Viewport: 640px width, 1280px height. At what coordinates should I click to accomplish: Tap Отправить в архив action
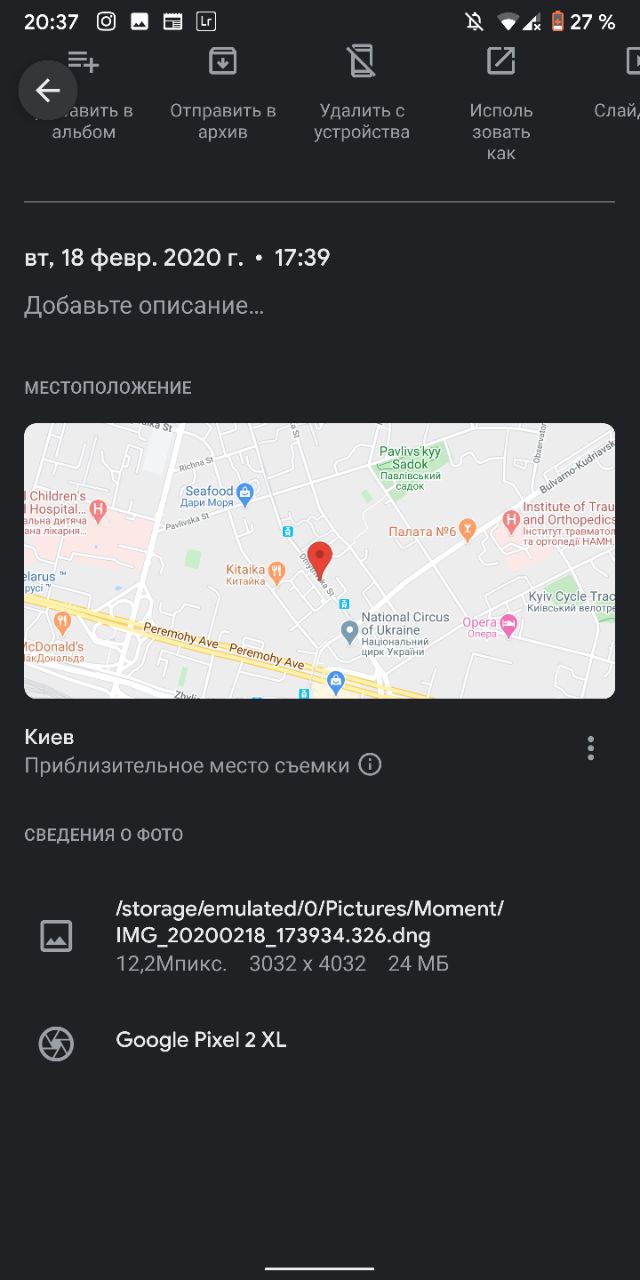click(x=223, y=95)
